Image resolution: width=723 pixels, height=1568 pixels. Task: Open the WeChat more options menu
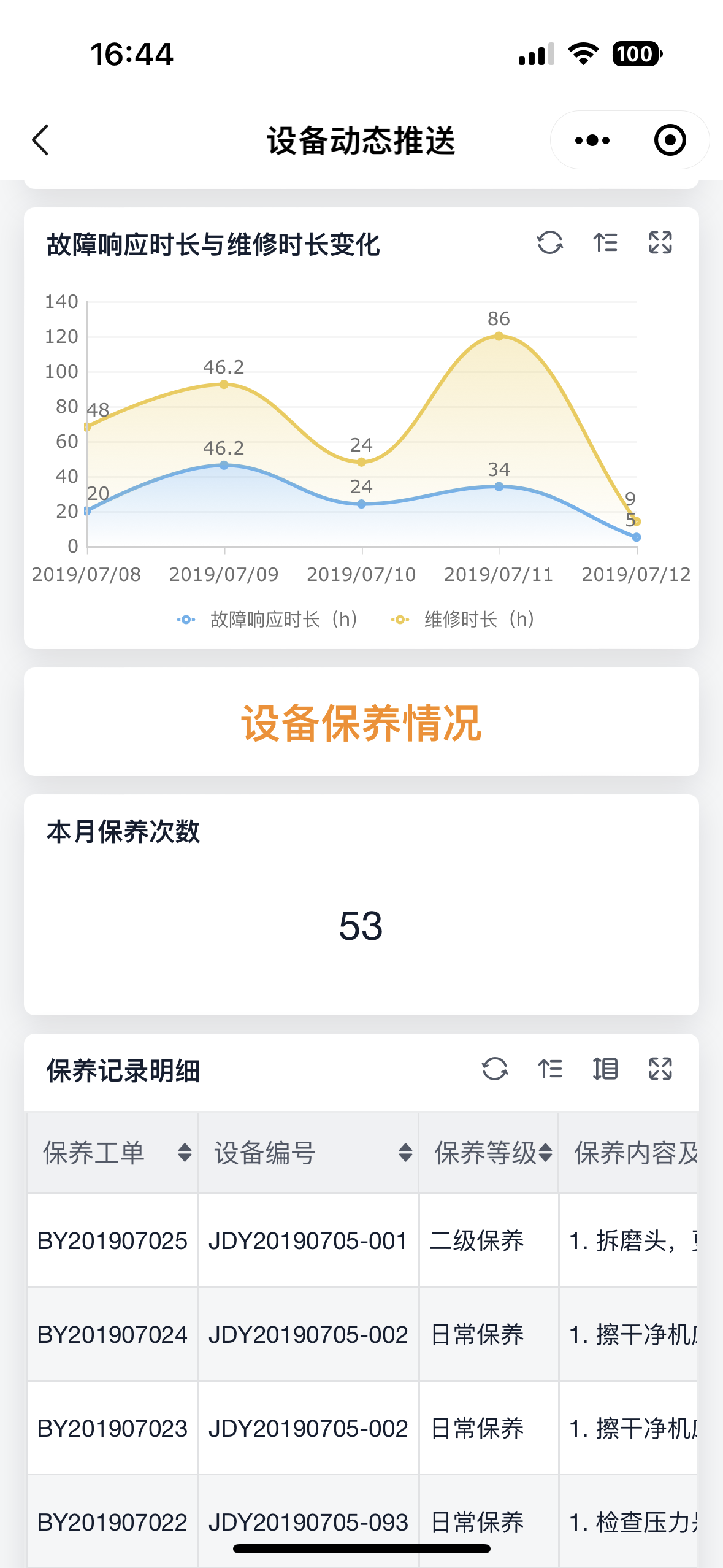point(591,139)
